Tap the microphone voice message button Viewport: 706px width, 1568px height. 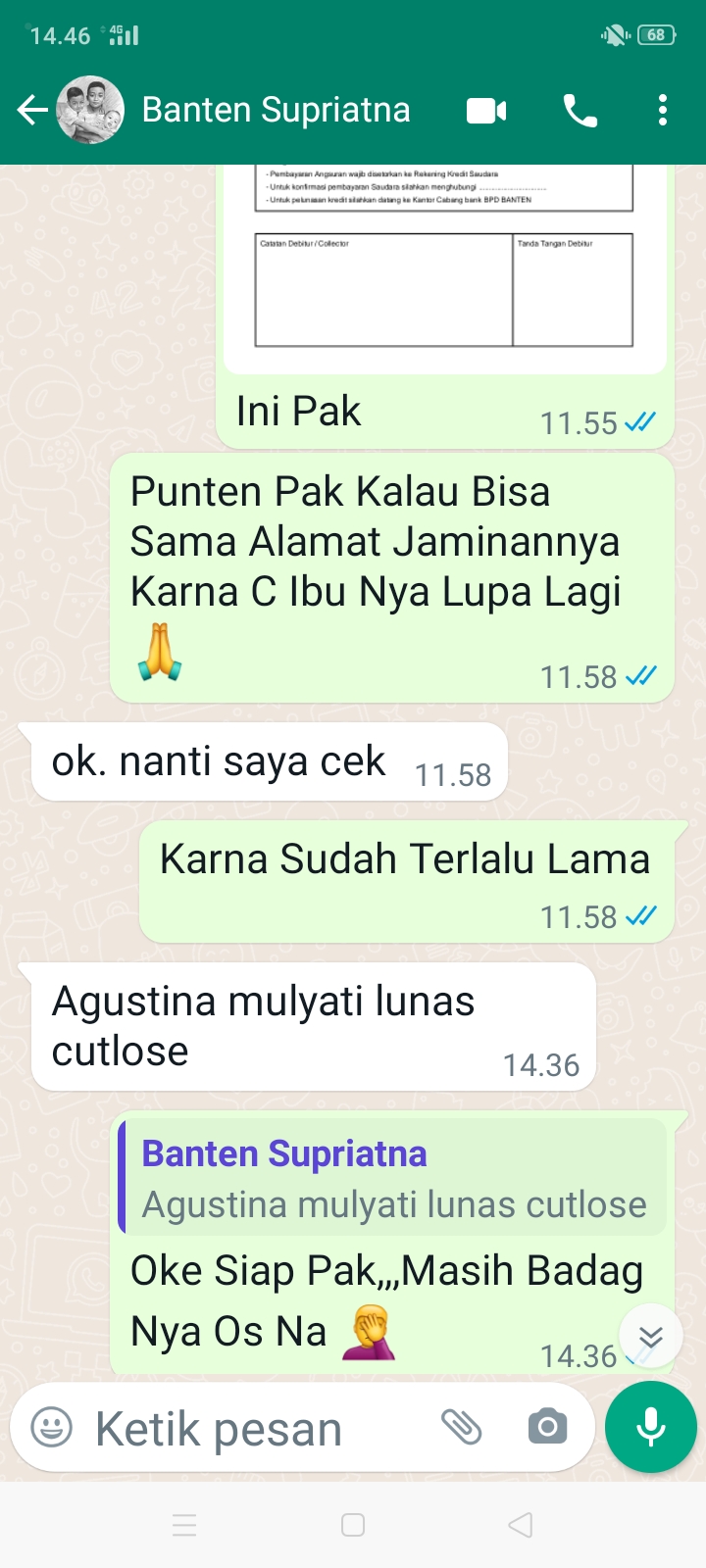pos(651,1427)
